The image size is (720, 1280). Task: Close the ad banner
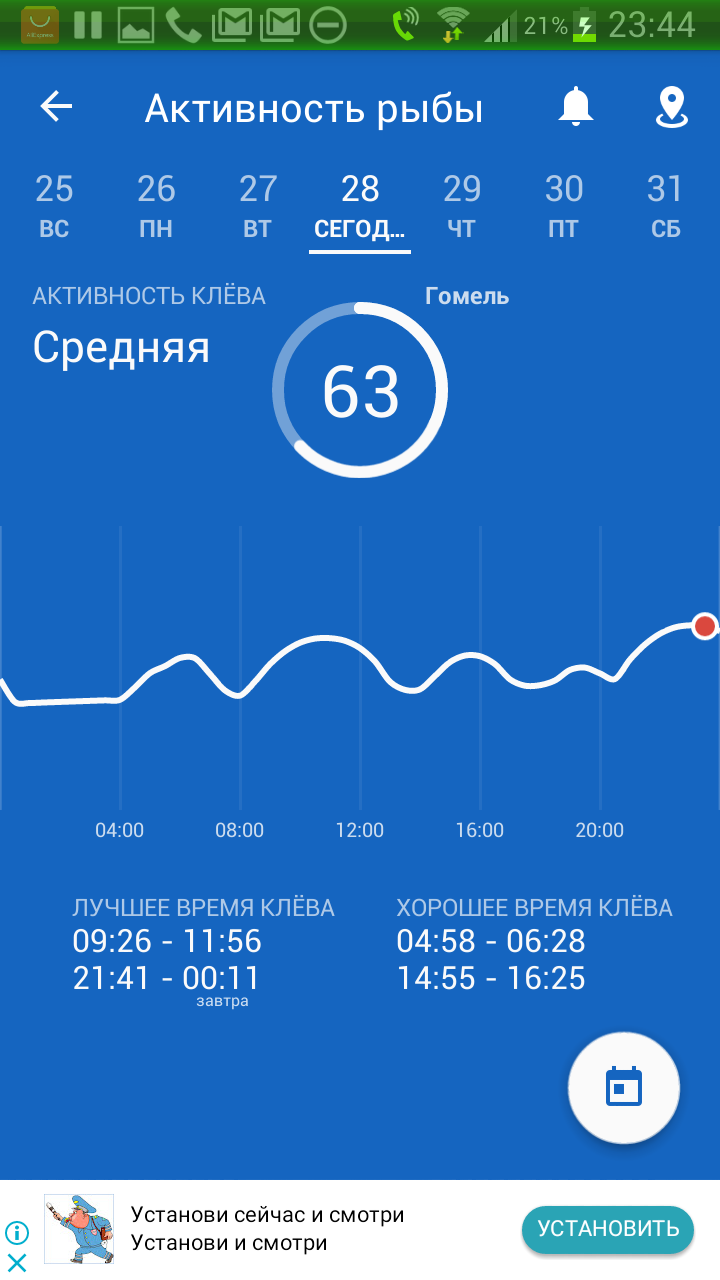point(17,1262)
